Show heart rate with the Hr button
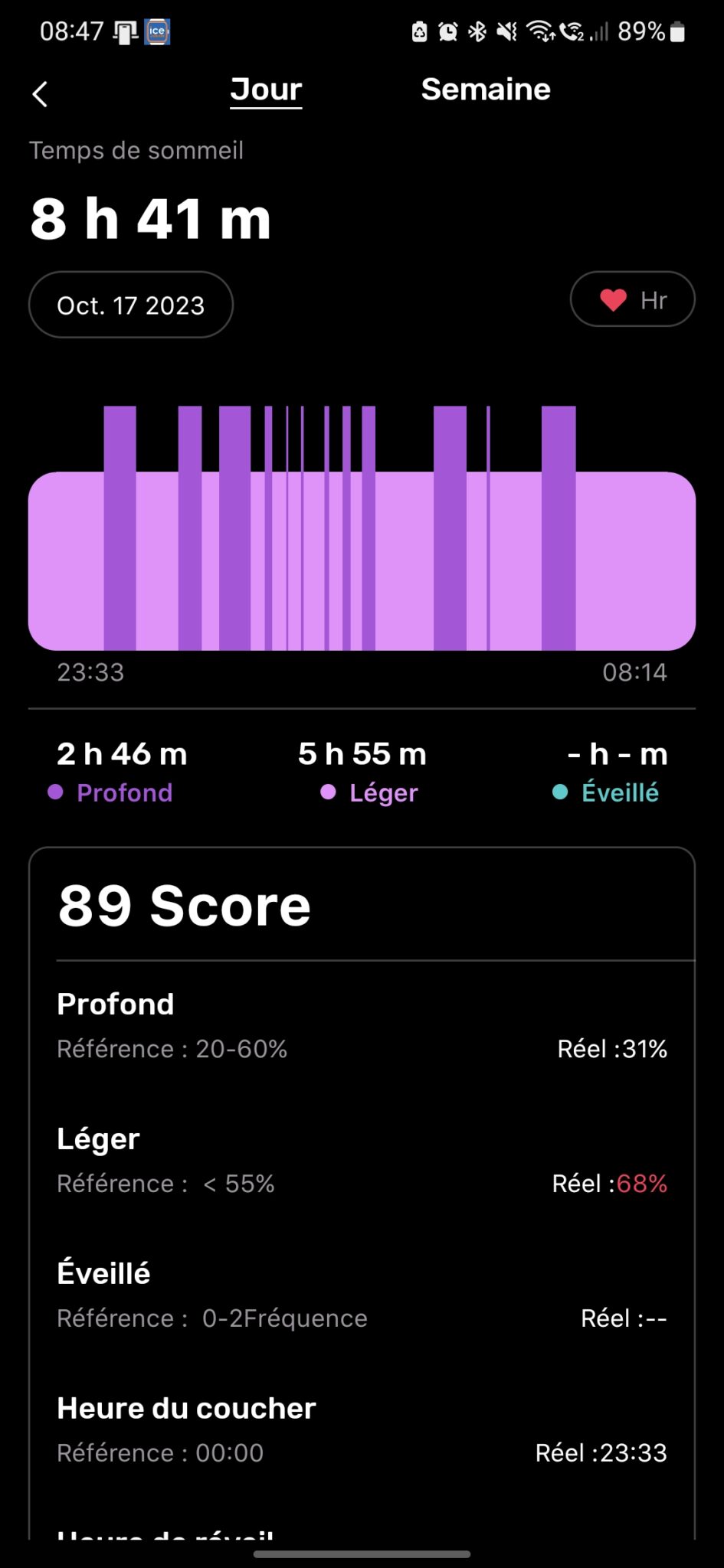This screenshot has height=1568, width=724. [x=632, y=299]
